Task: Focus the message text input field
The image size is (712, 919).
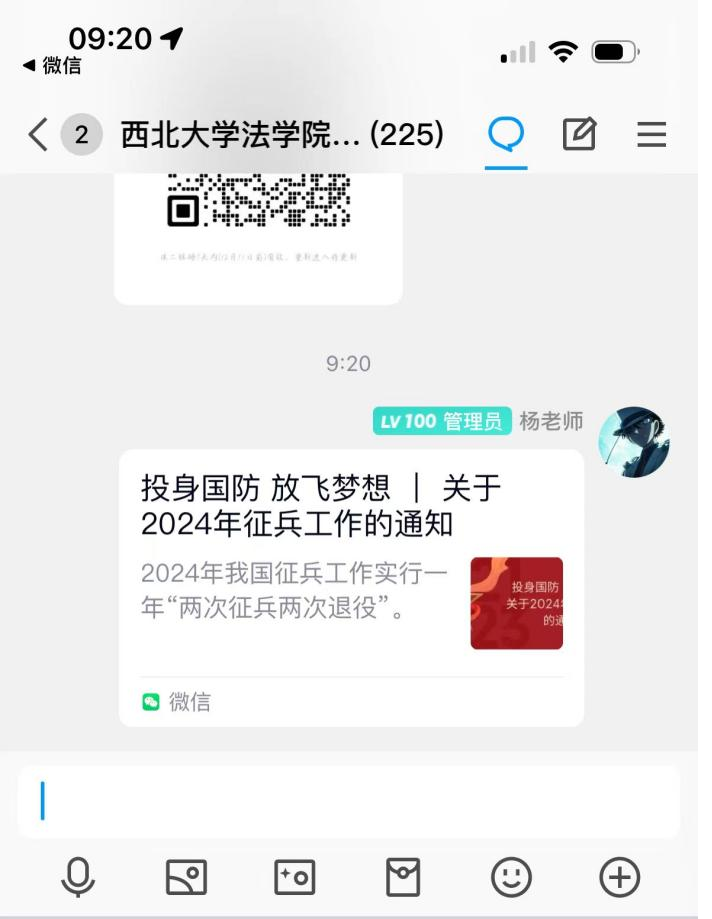Action: (x=348, y=802)
